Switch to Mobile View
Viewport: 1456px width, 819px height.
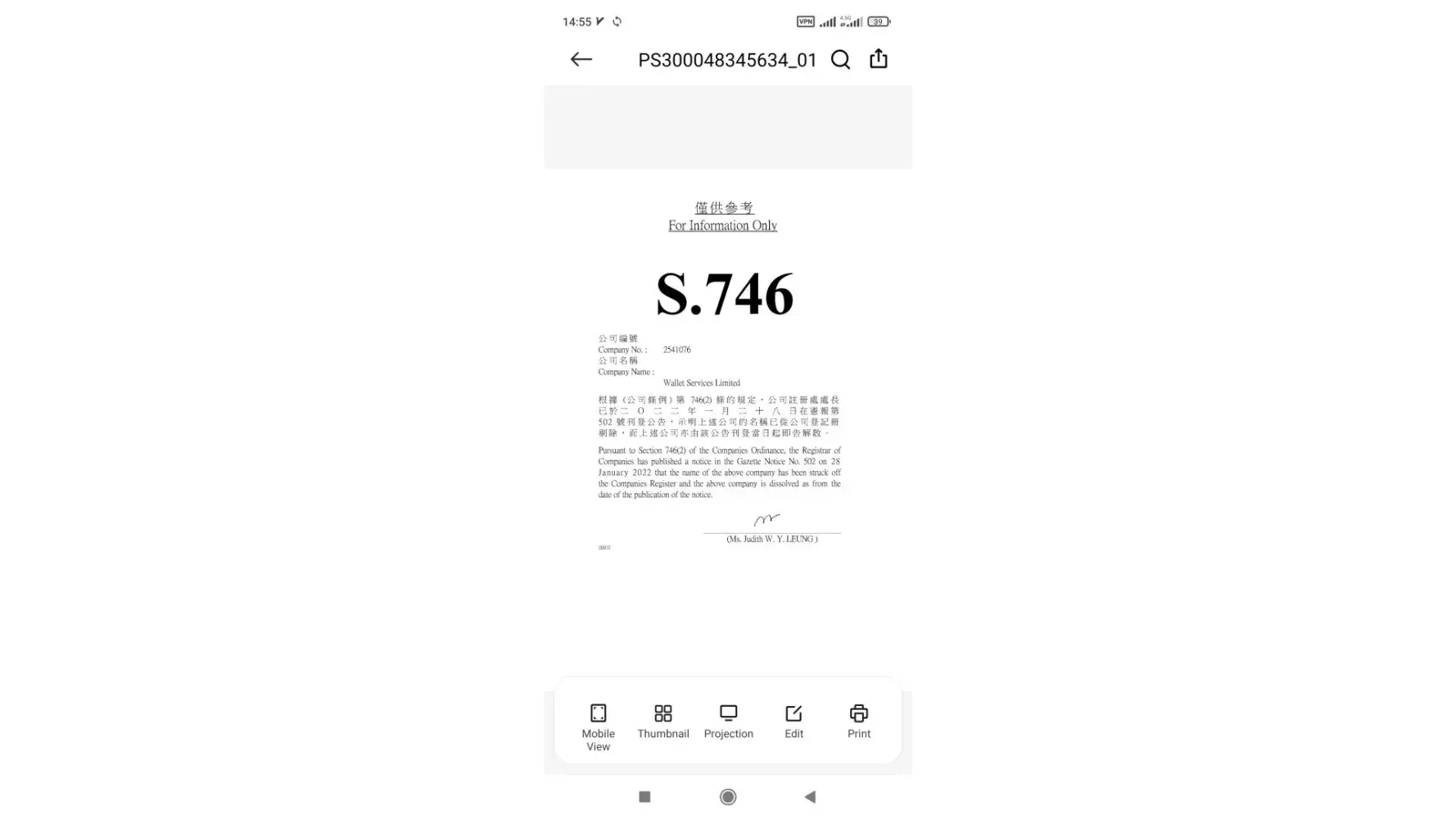(598, 726)
